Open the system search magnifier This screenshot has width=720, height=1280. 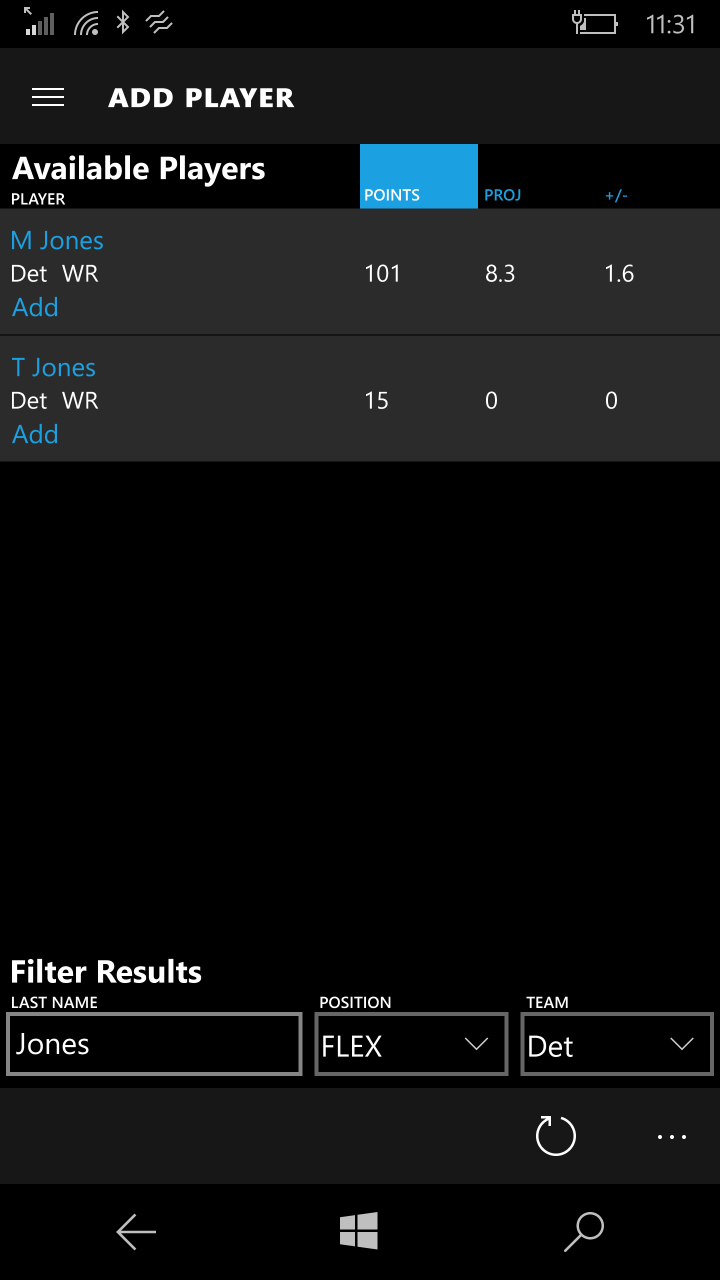pyautogui.click(x=584, y=1232)
